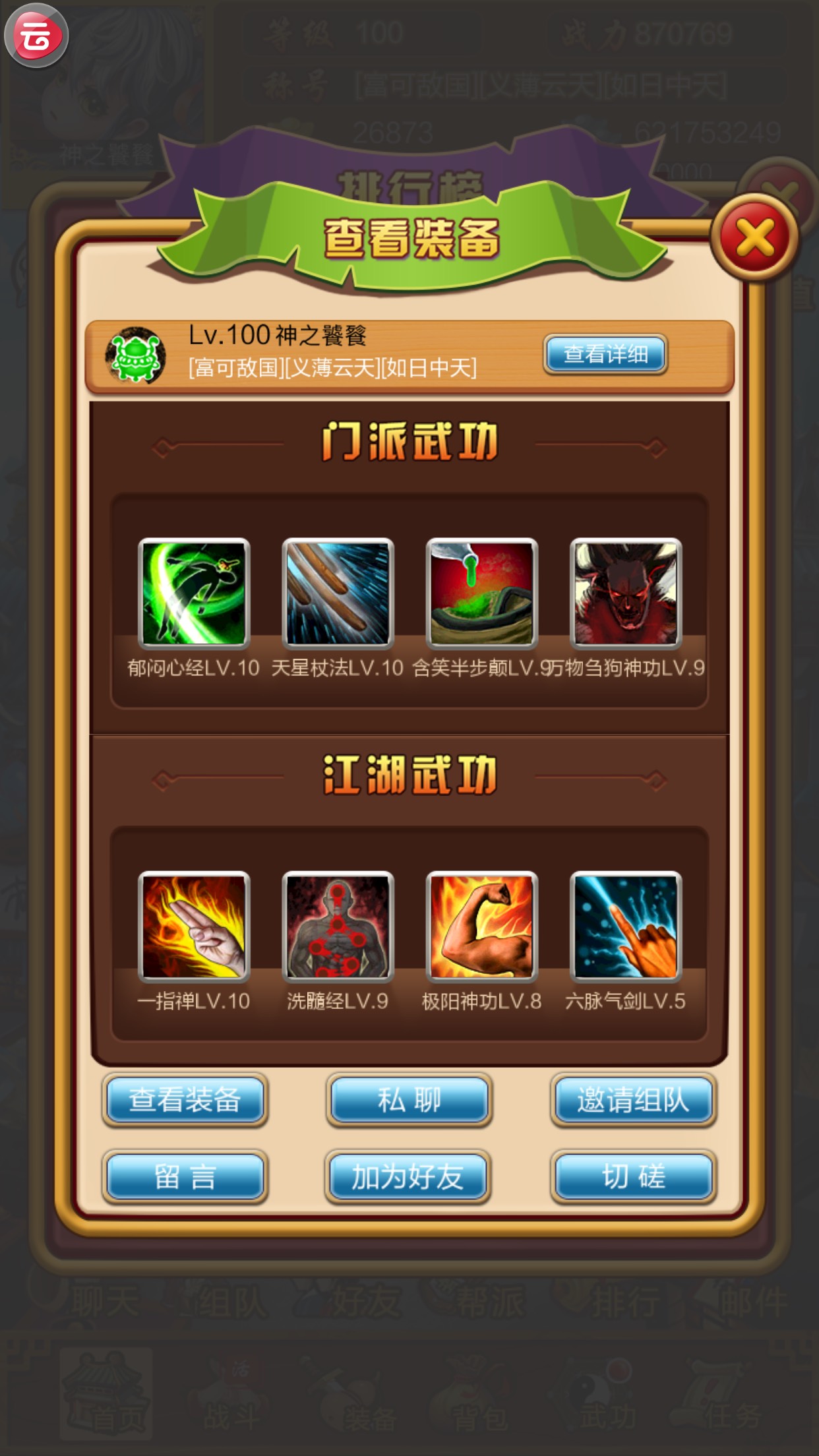Open the 查看装备 button at bottom
The height and width of the screenshot is (1456, 819).
coord(185,1099)
